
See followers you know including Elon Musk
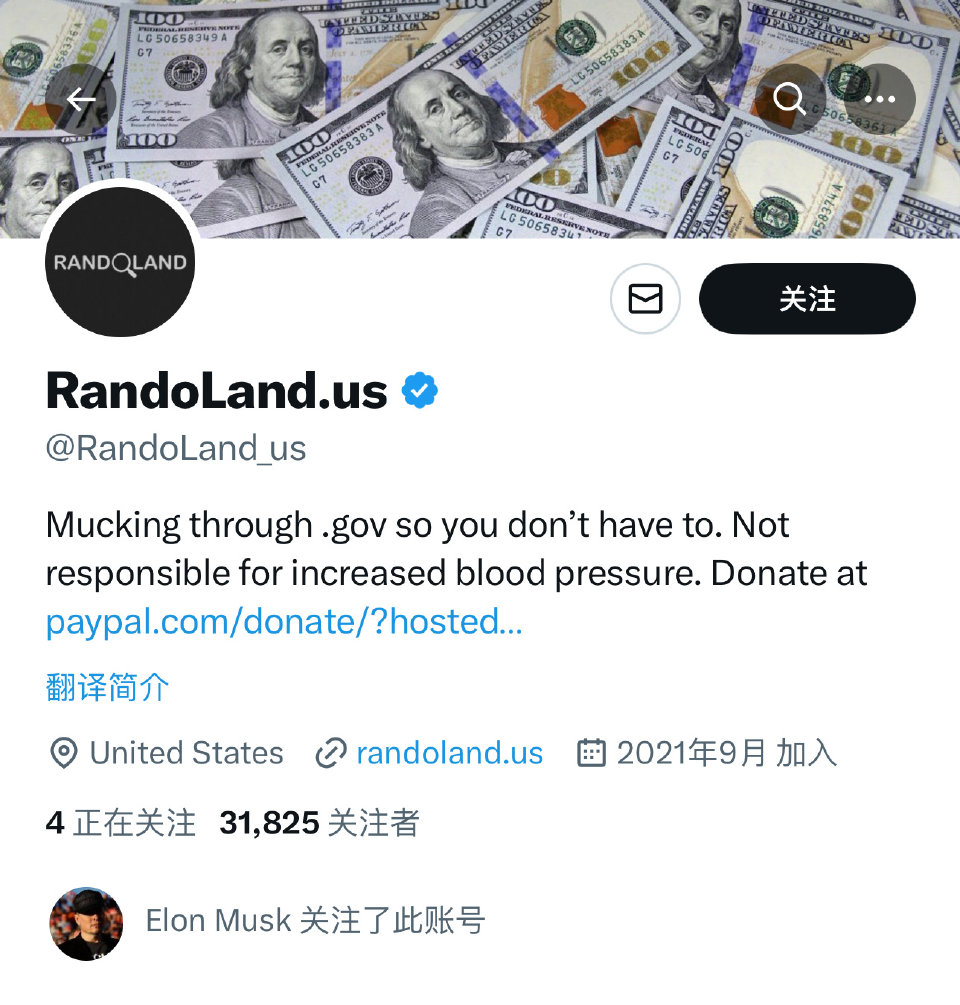point(315,920)
